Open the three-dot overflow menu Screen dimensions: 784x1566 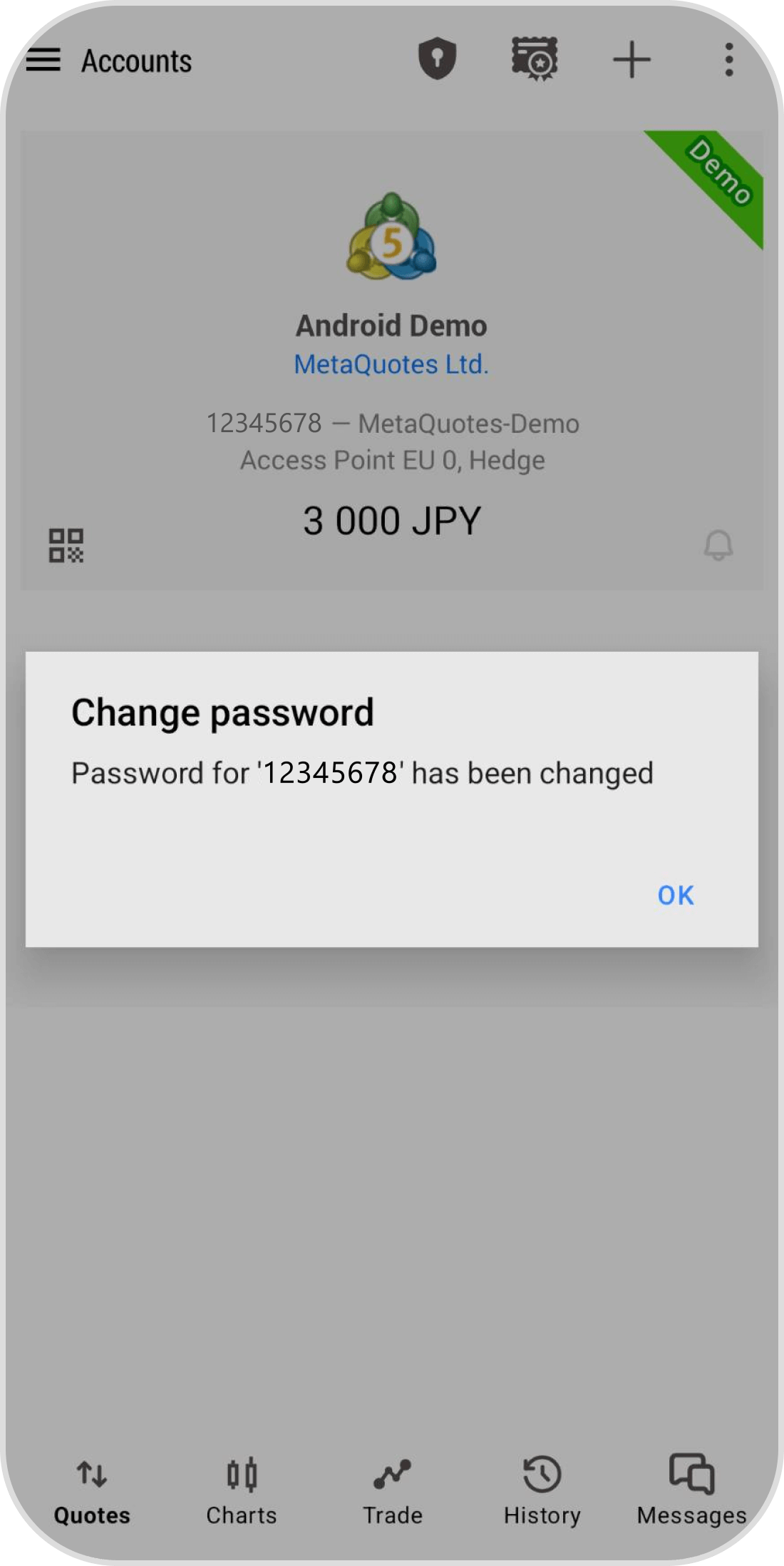pyautogui.click(x=728, y=60)
